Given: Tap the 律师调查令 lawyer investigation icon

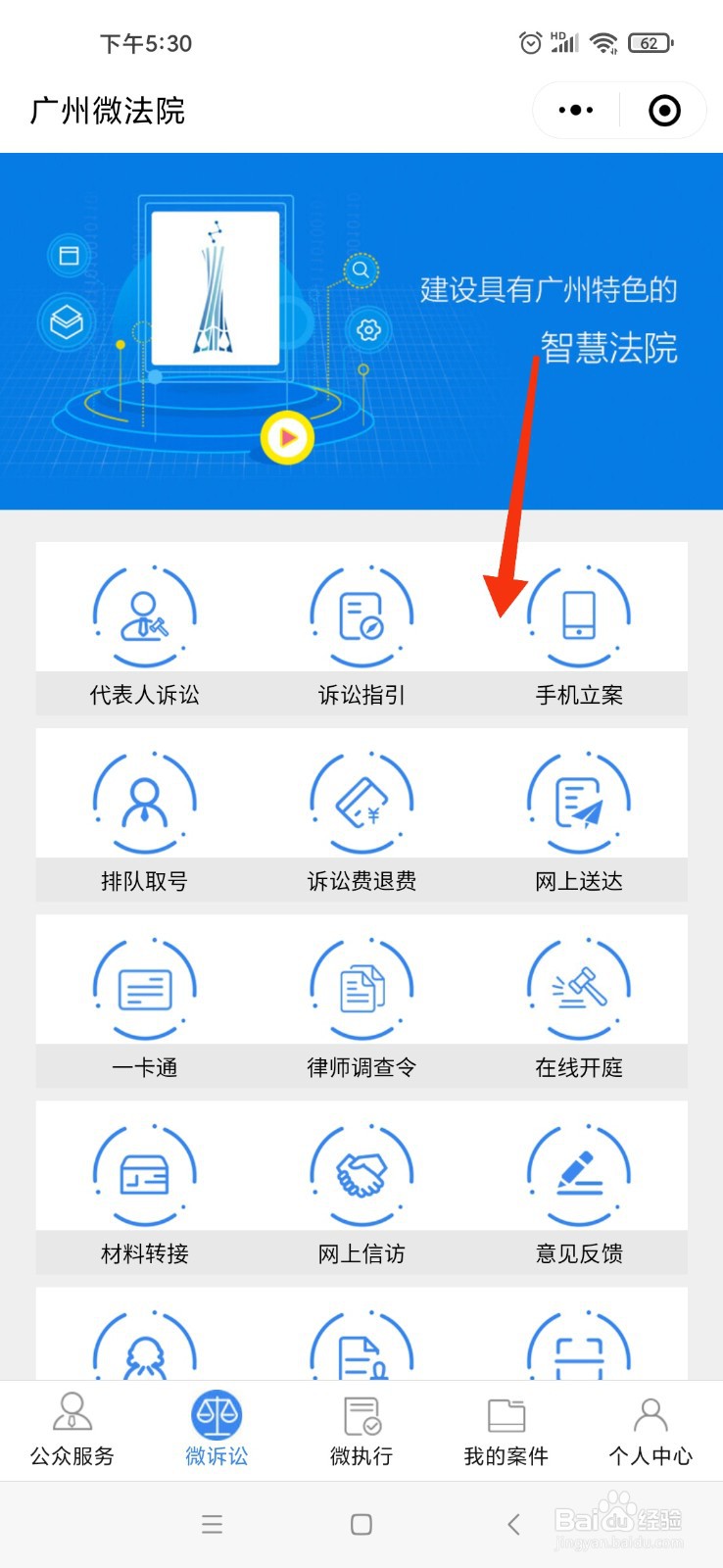Looking at the screenshot, I should (x=361, y=990).
